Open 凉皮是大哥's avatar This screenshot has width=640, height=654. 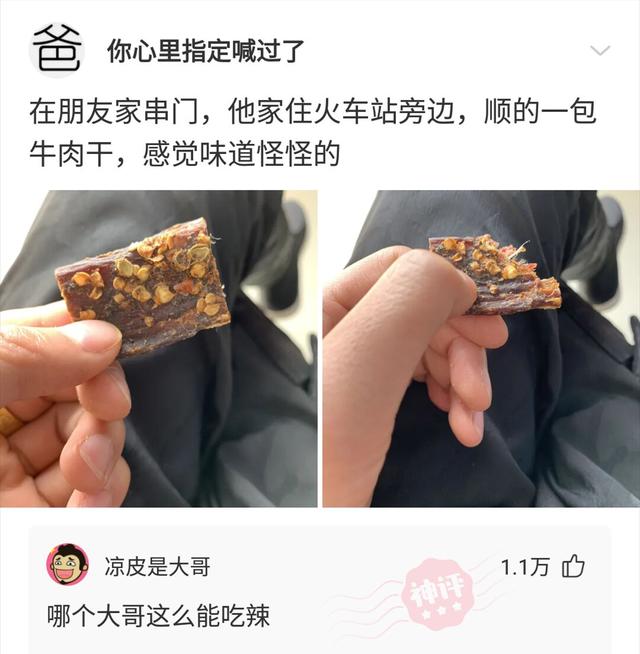click(67, 566)
